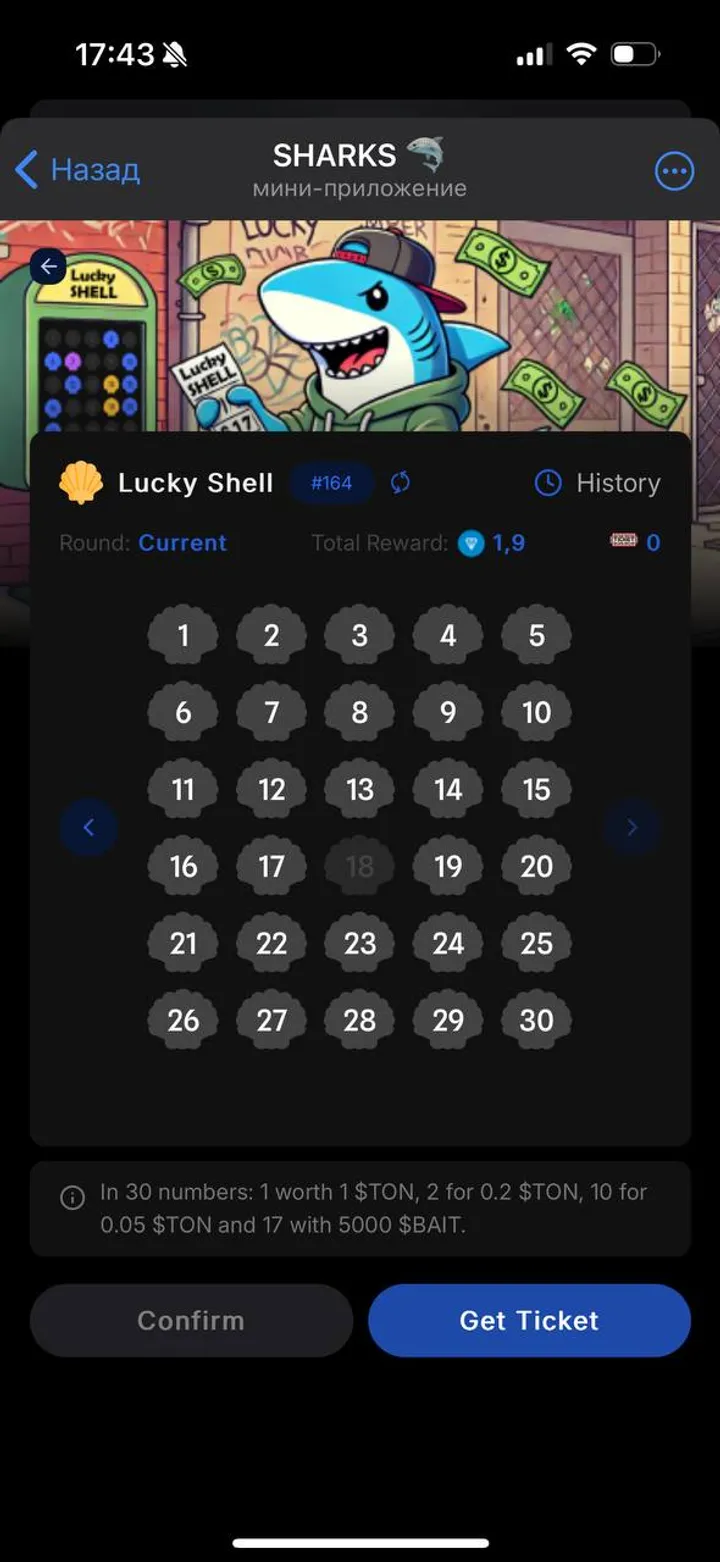This screenshot has height=1562, width=720.
Task: Go to the previous round arrow
Action: [88, 827]
